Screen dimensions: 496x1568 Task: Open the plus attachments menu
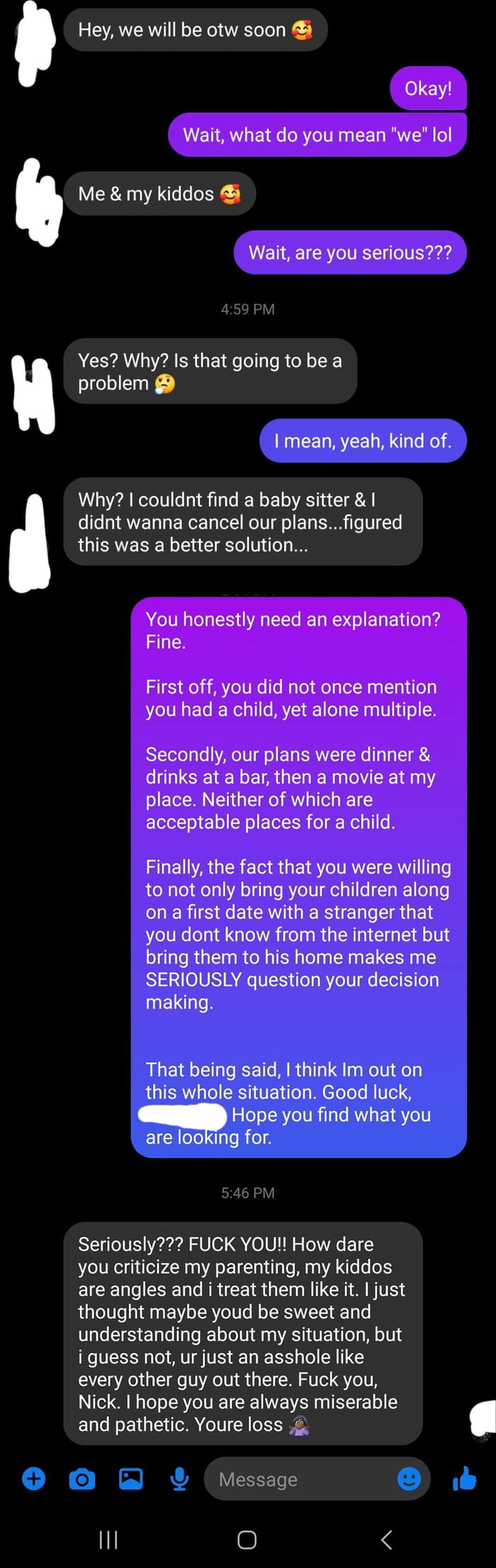[x=34, y=1479]
